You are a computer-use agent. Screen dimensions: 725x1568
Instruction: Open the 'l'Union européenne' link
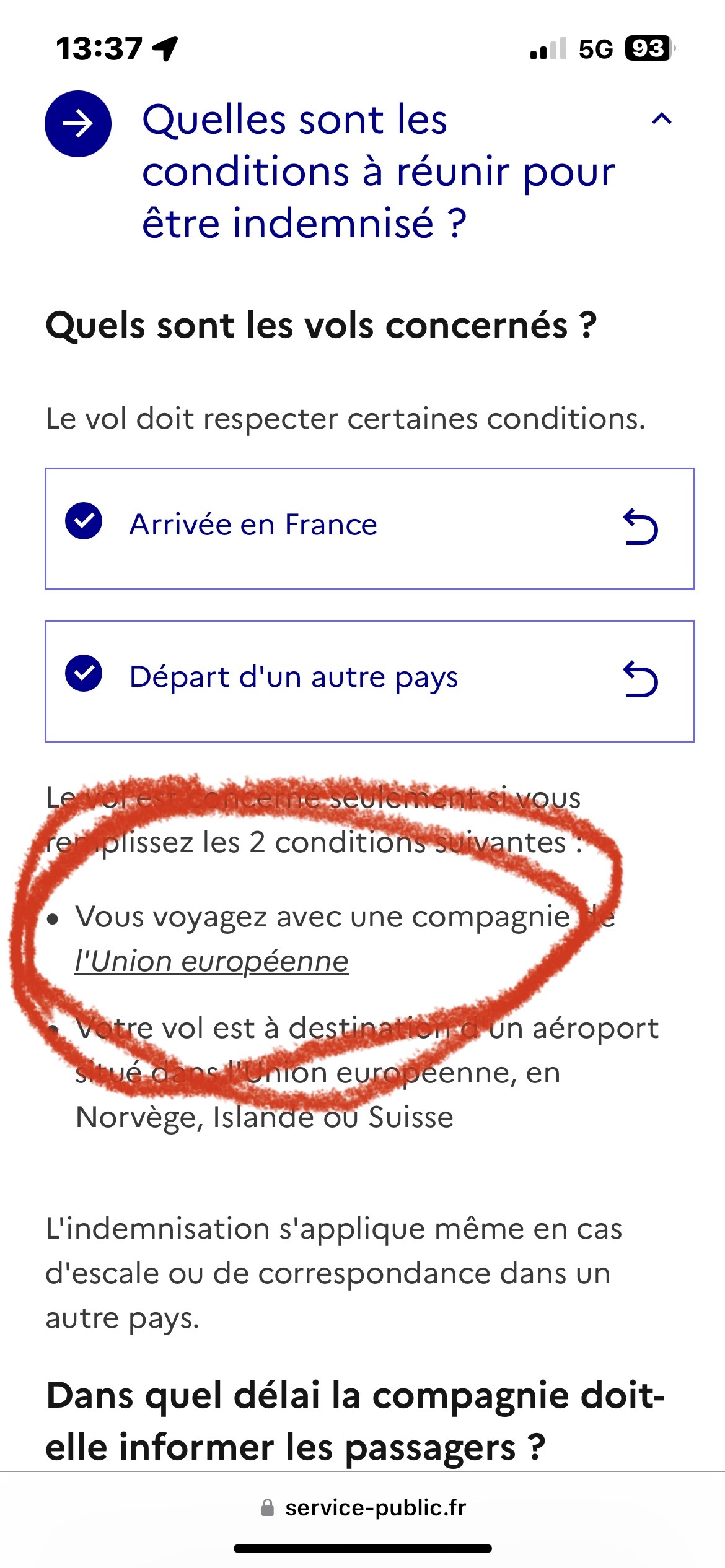[x=211, y=962]
